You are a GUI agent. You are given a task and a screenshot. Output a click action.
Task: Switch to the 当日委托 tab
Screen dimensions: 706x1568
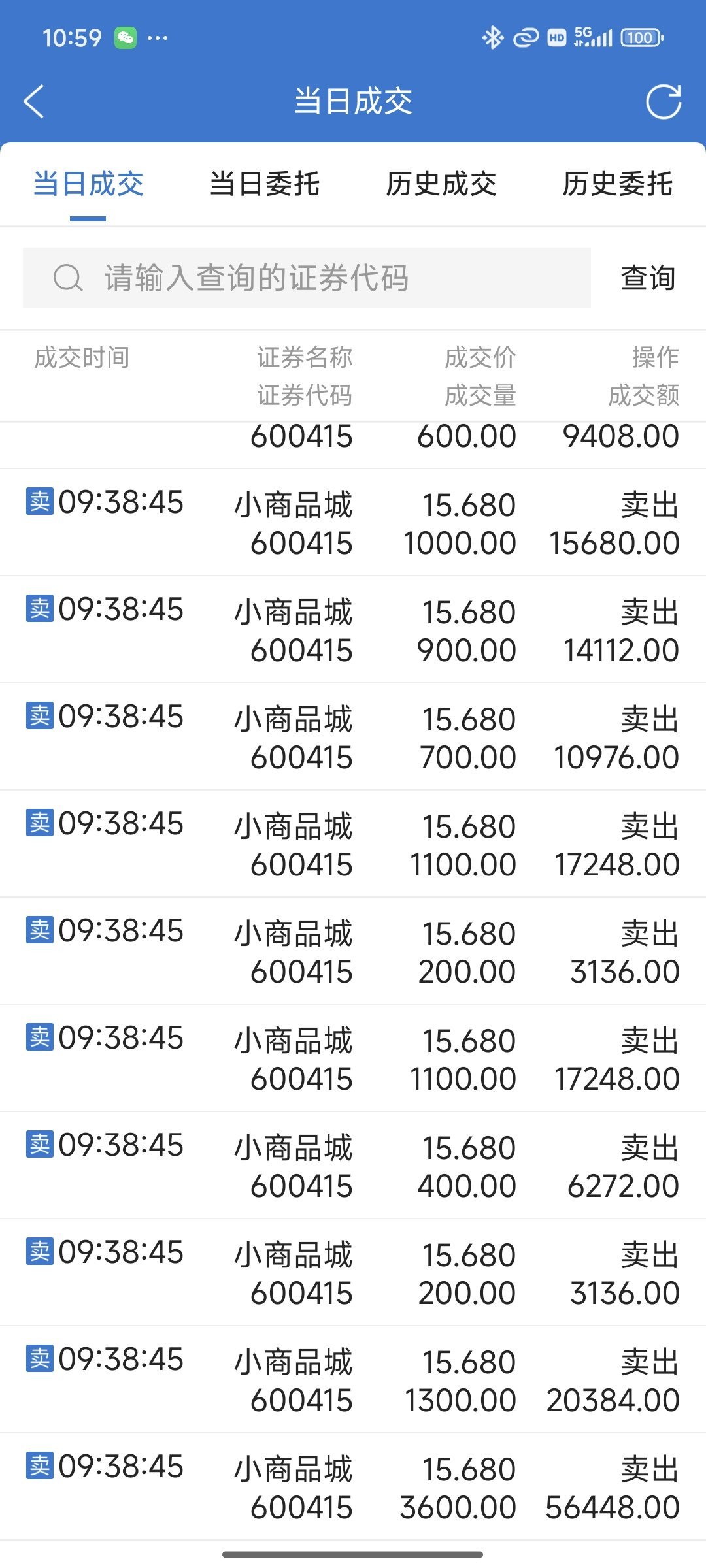pos(265,184)
